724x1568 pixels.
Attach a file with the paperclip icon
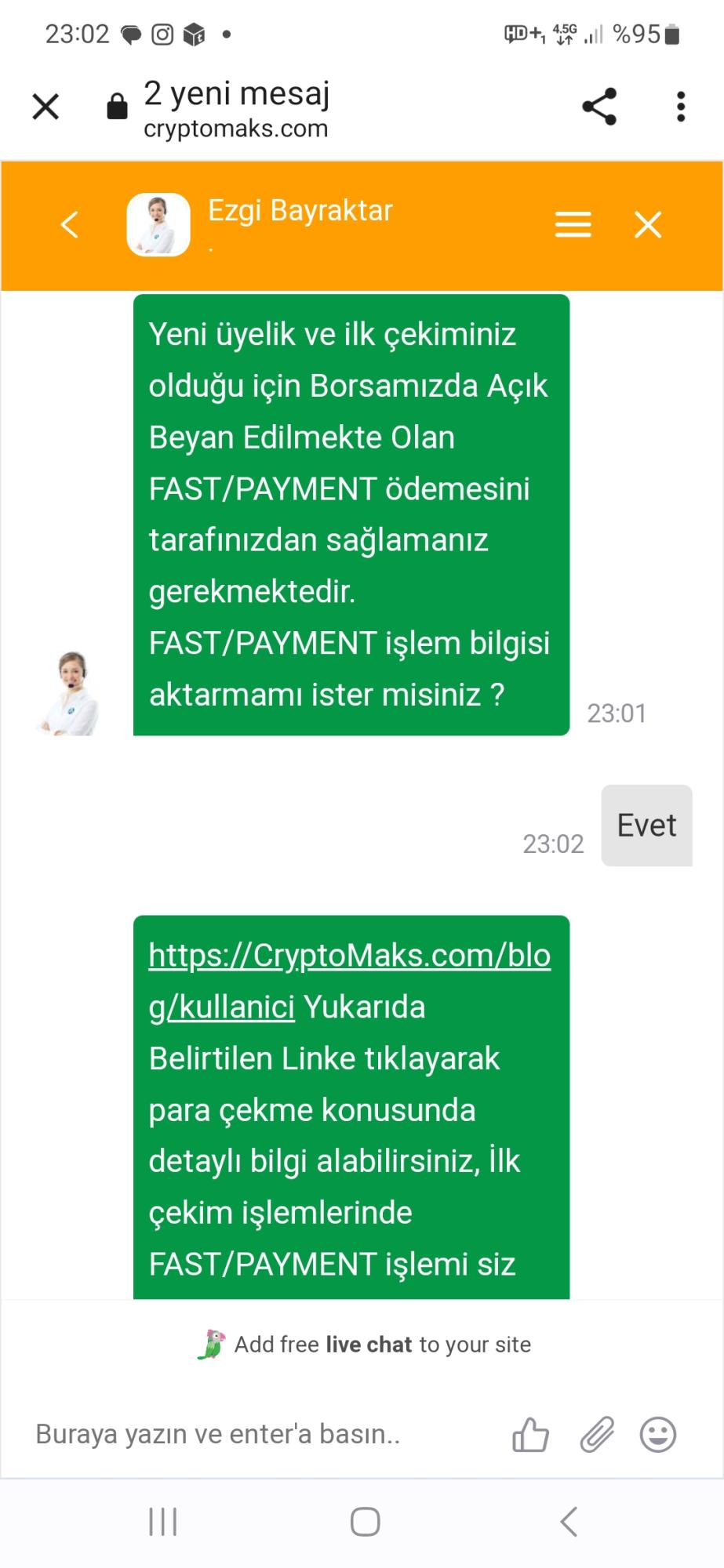pos(595,1433)
